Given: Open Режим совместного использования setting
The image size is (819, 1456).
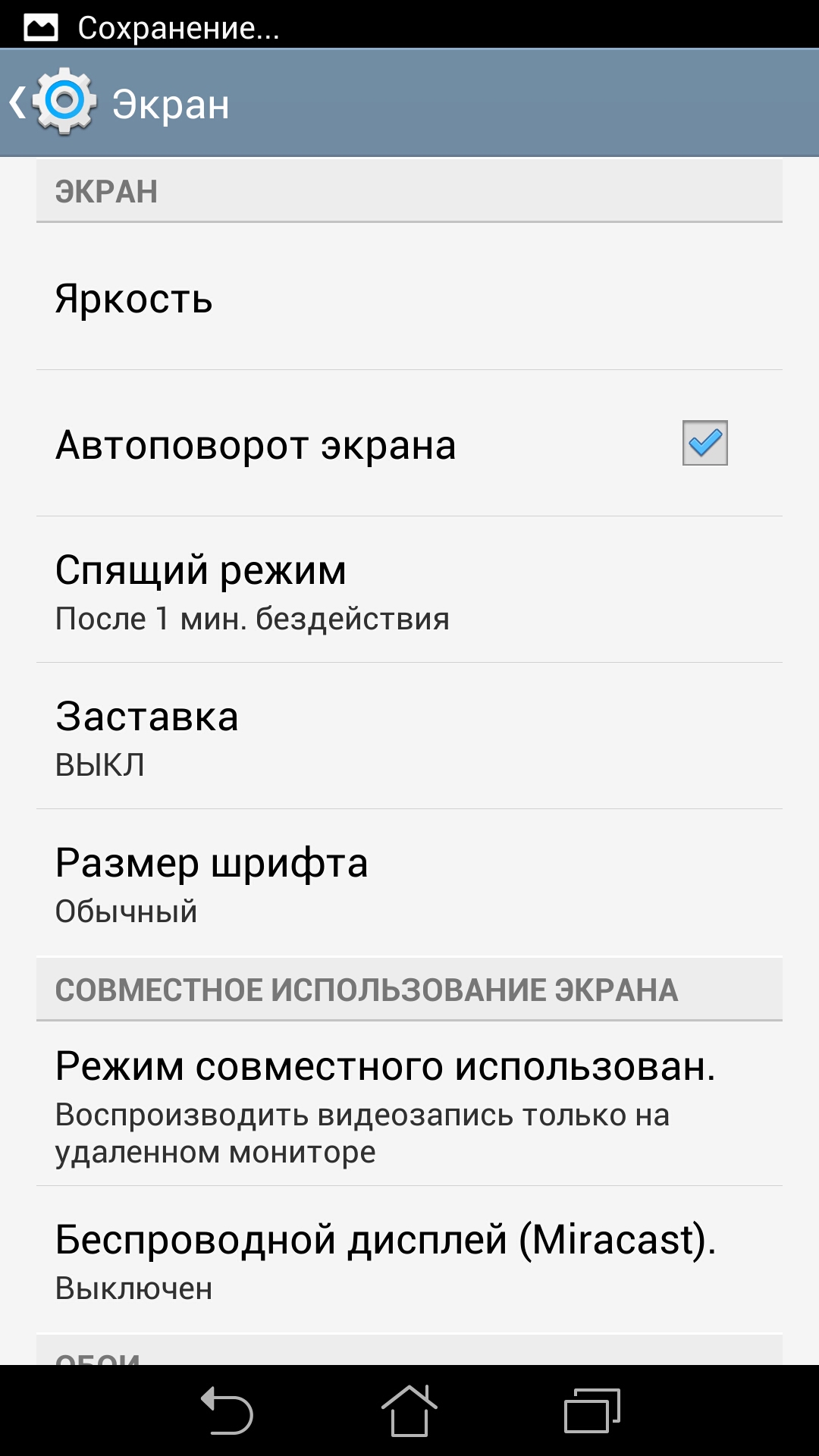Looking at the screenshot, I should pyautogui.click(x=409, y=1104).
